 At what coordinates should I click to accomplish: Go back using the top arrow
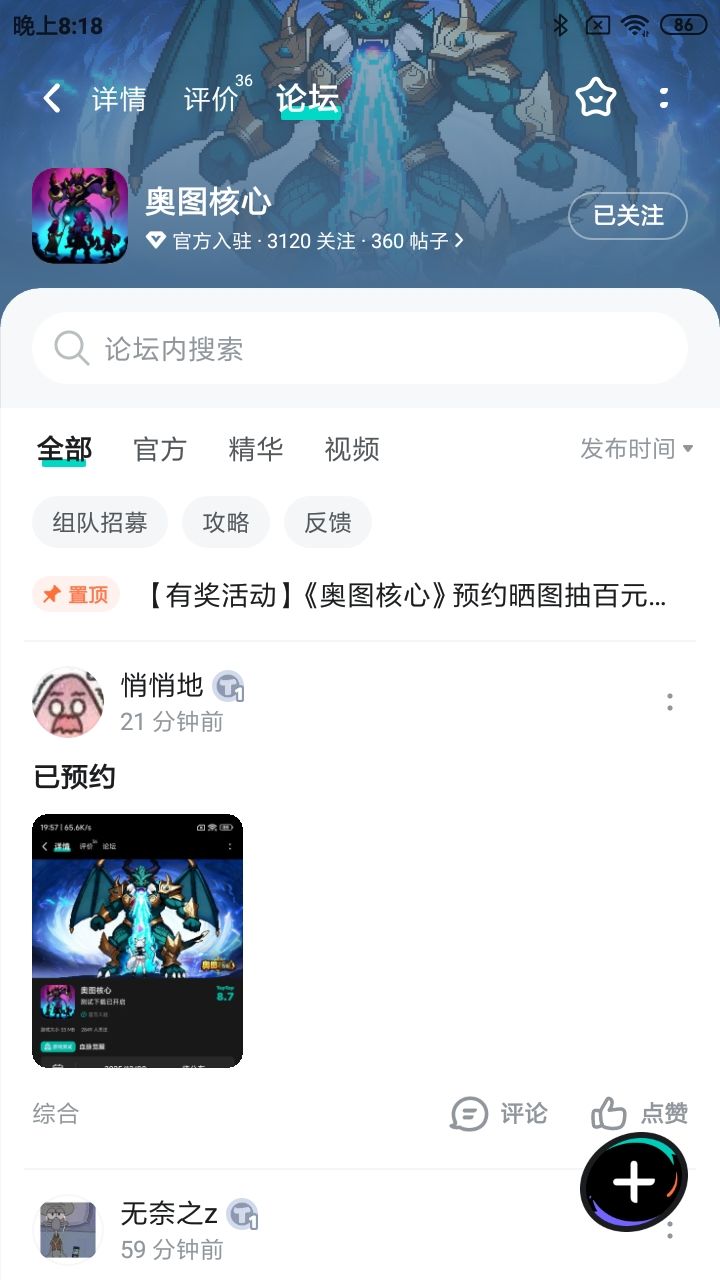click(x=52, y=98)
